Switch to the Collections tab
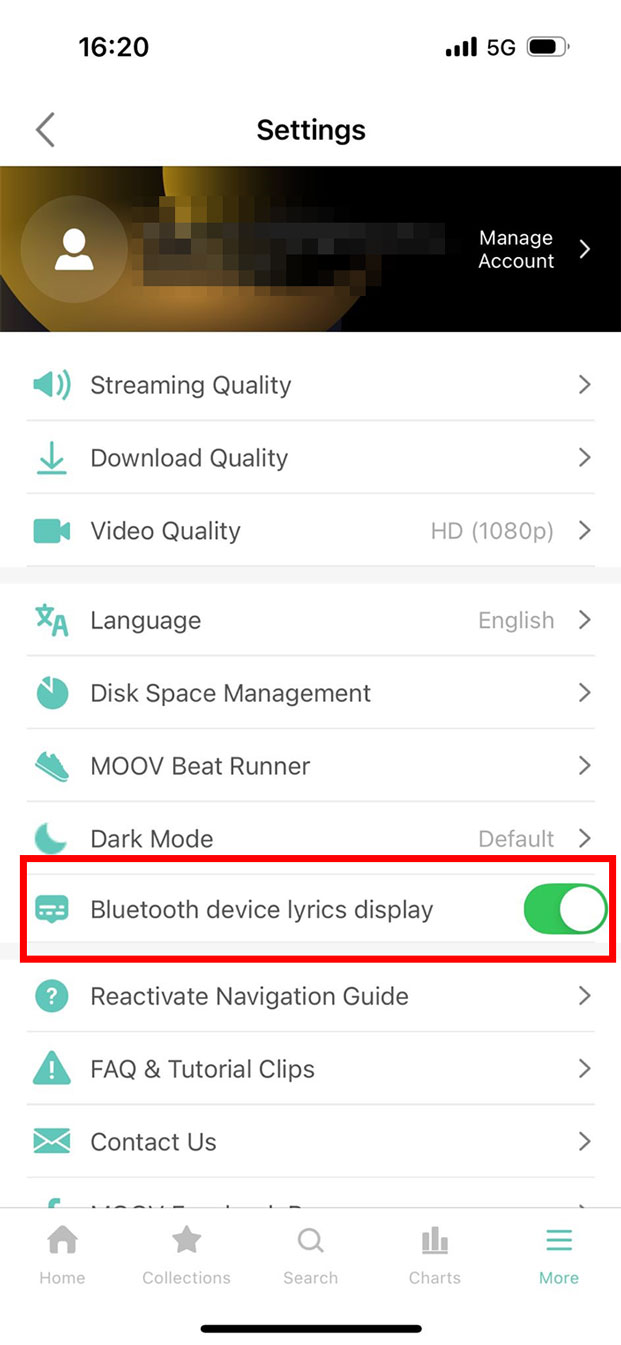 (186, 1256)
